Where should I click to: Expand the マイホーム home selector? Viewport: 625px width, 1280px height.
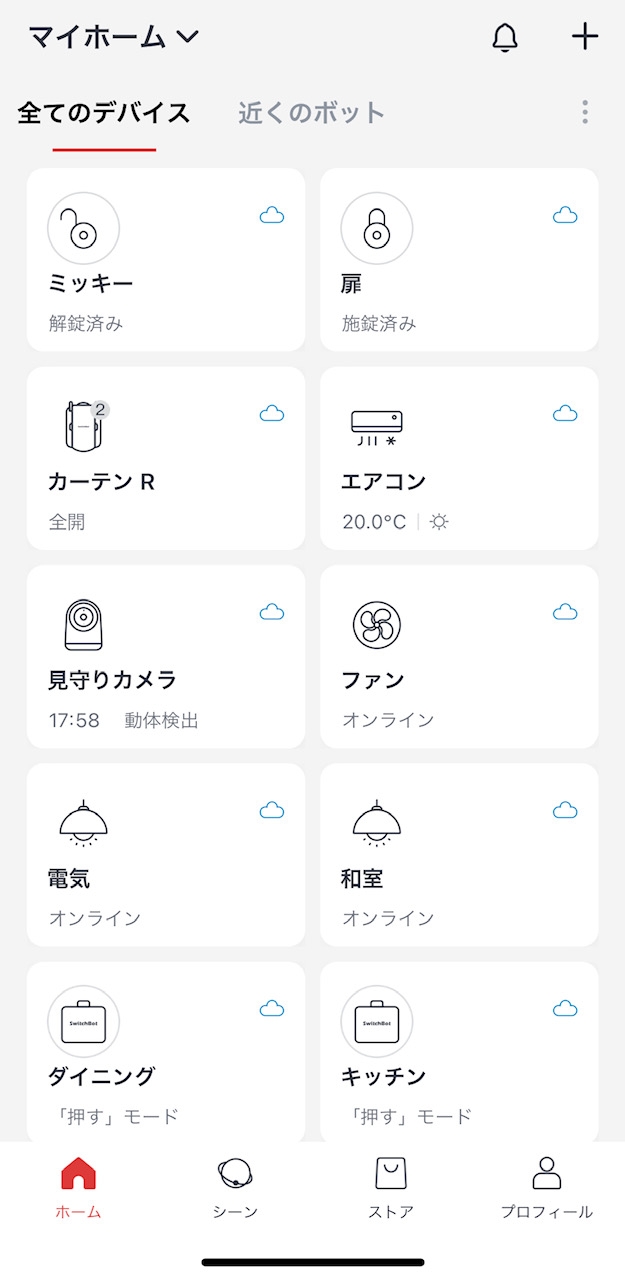[114, 37]
